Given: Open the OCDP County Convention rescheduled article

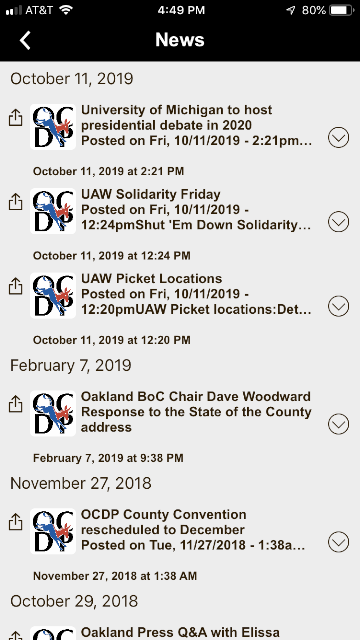Looking at the screenshot, I should (196, 530).
